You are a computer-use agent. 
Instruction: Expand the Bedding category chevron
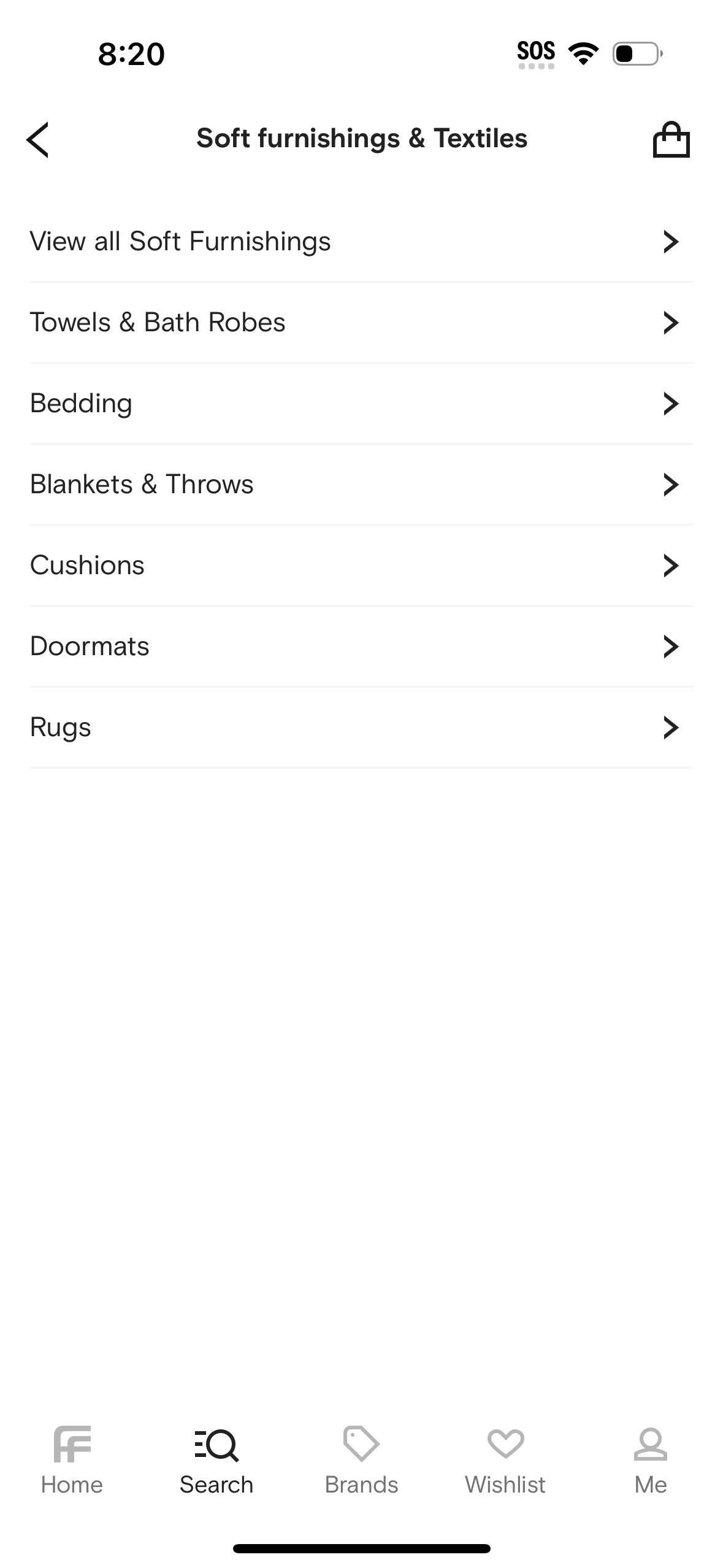click(671, 403)
